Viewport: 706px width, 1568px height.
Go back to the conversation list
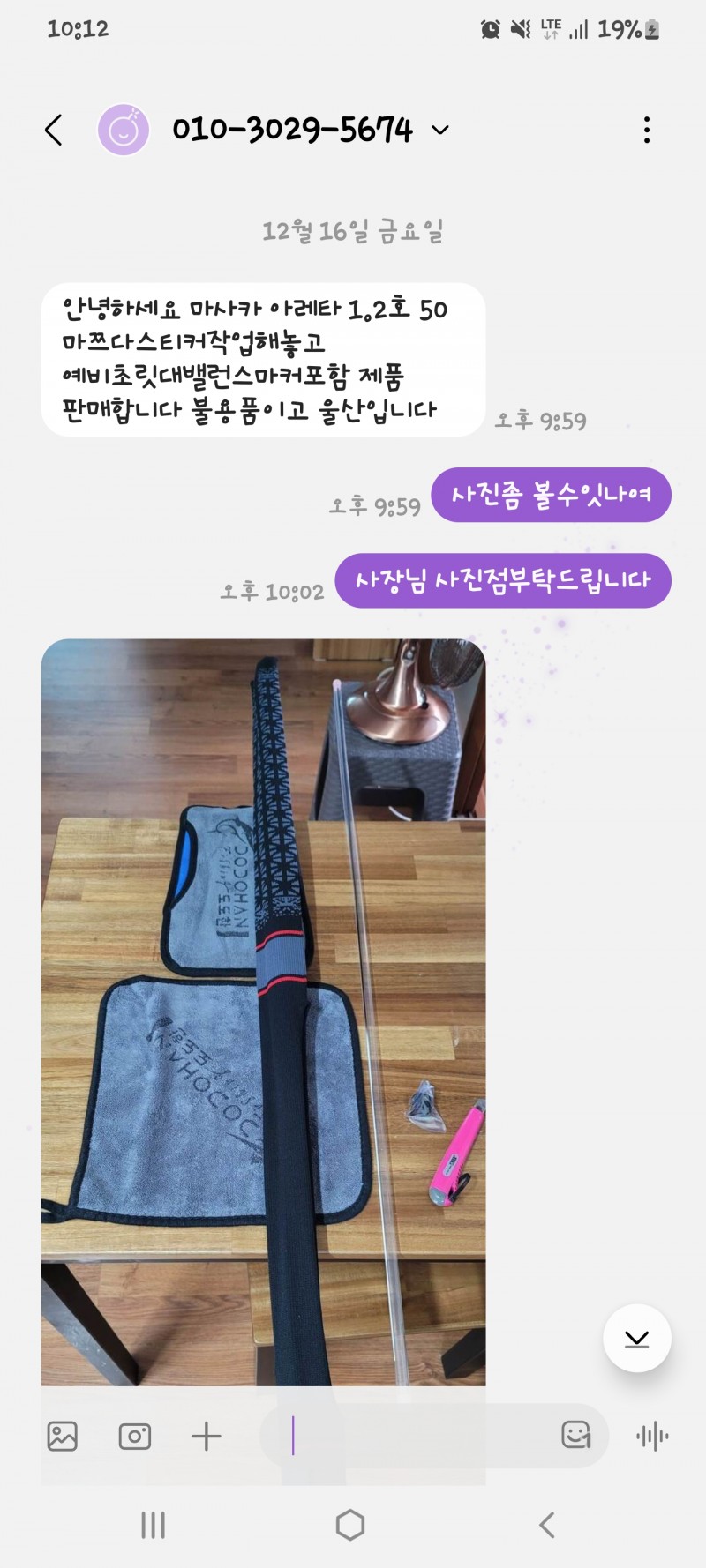(54, 130)
